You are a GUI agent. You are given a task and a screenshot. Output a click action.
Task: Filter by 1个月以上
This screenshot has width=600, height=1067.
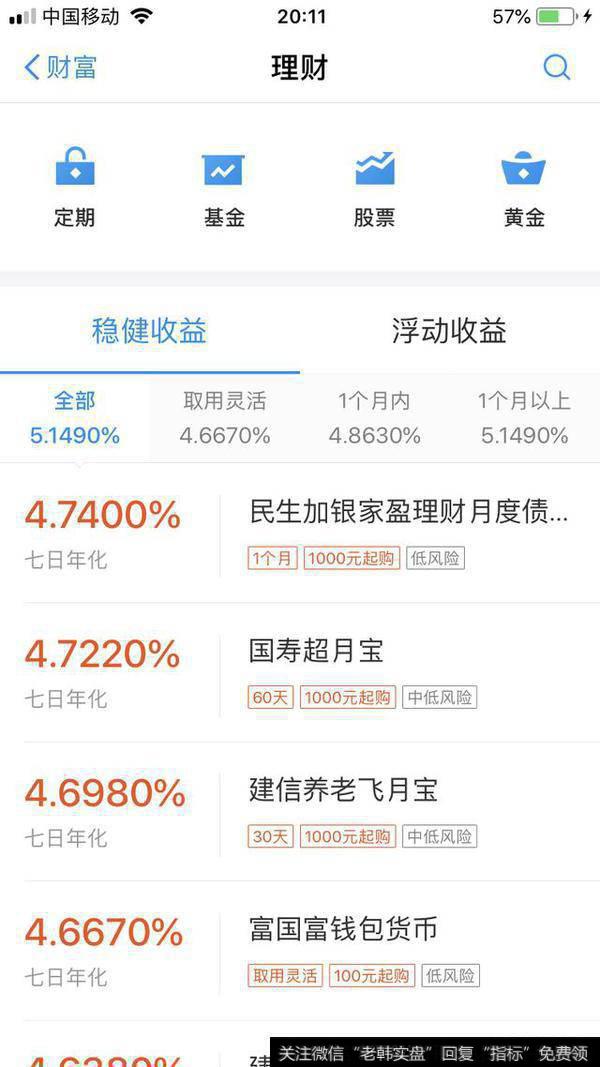pyautogui.click(x=524, y=418)
